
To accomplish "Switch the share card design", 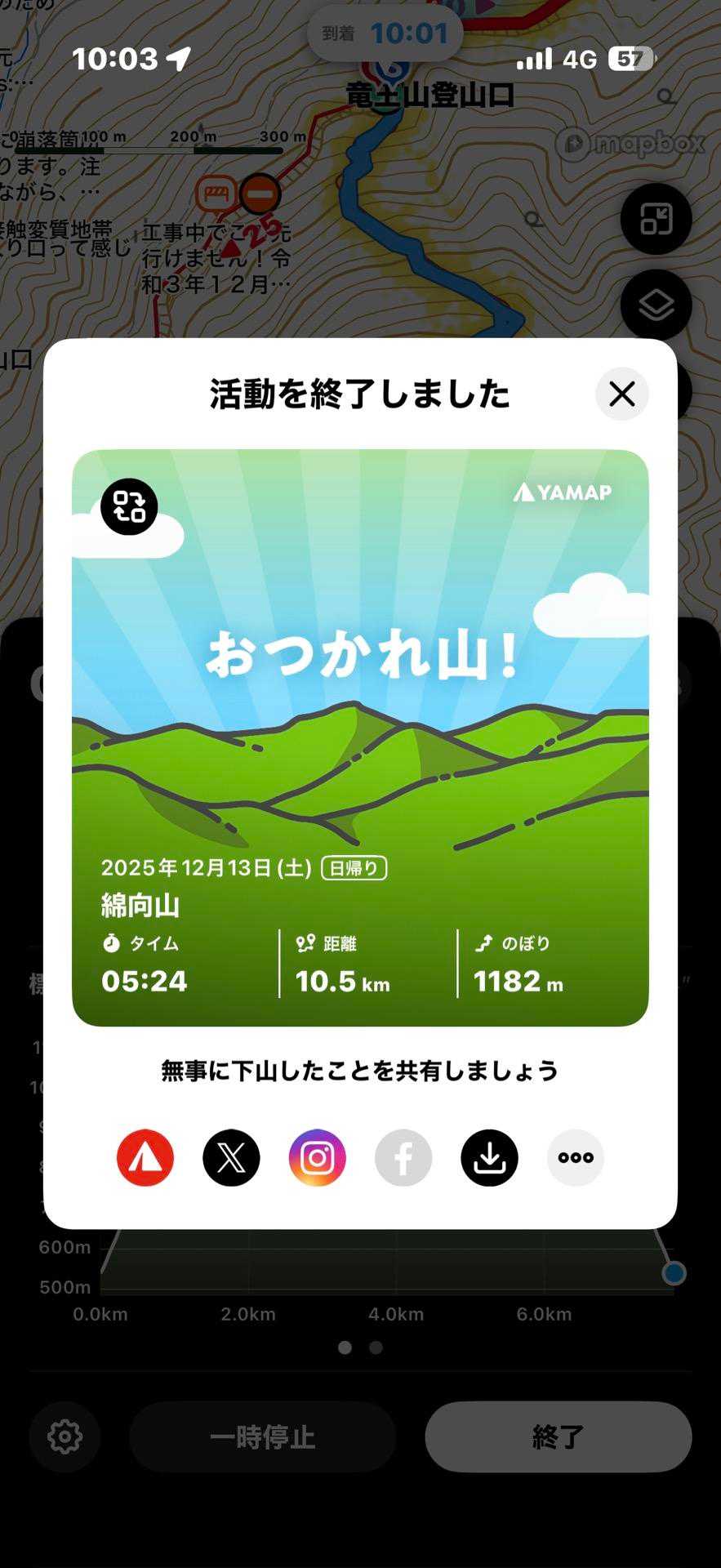I will (x=129, y=506).
